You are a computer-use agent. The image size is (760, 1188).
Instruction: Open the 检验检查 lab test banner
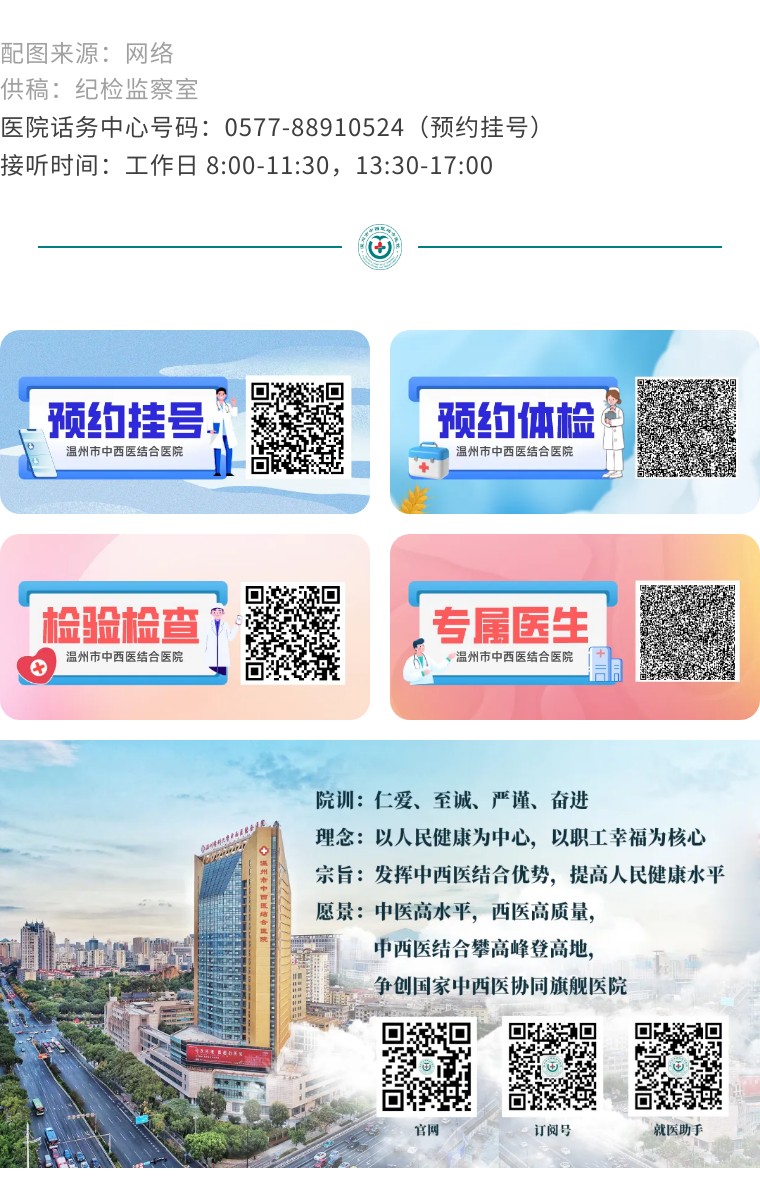[x=185, y=627]
